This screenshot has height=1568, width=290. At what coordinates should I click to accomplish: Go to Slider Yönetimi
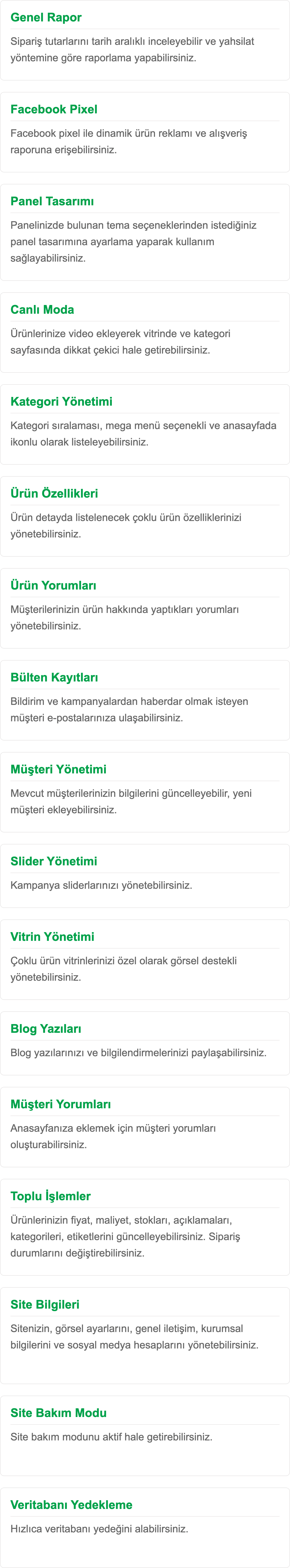[145, 876]
